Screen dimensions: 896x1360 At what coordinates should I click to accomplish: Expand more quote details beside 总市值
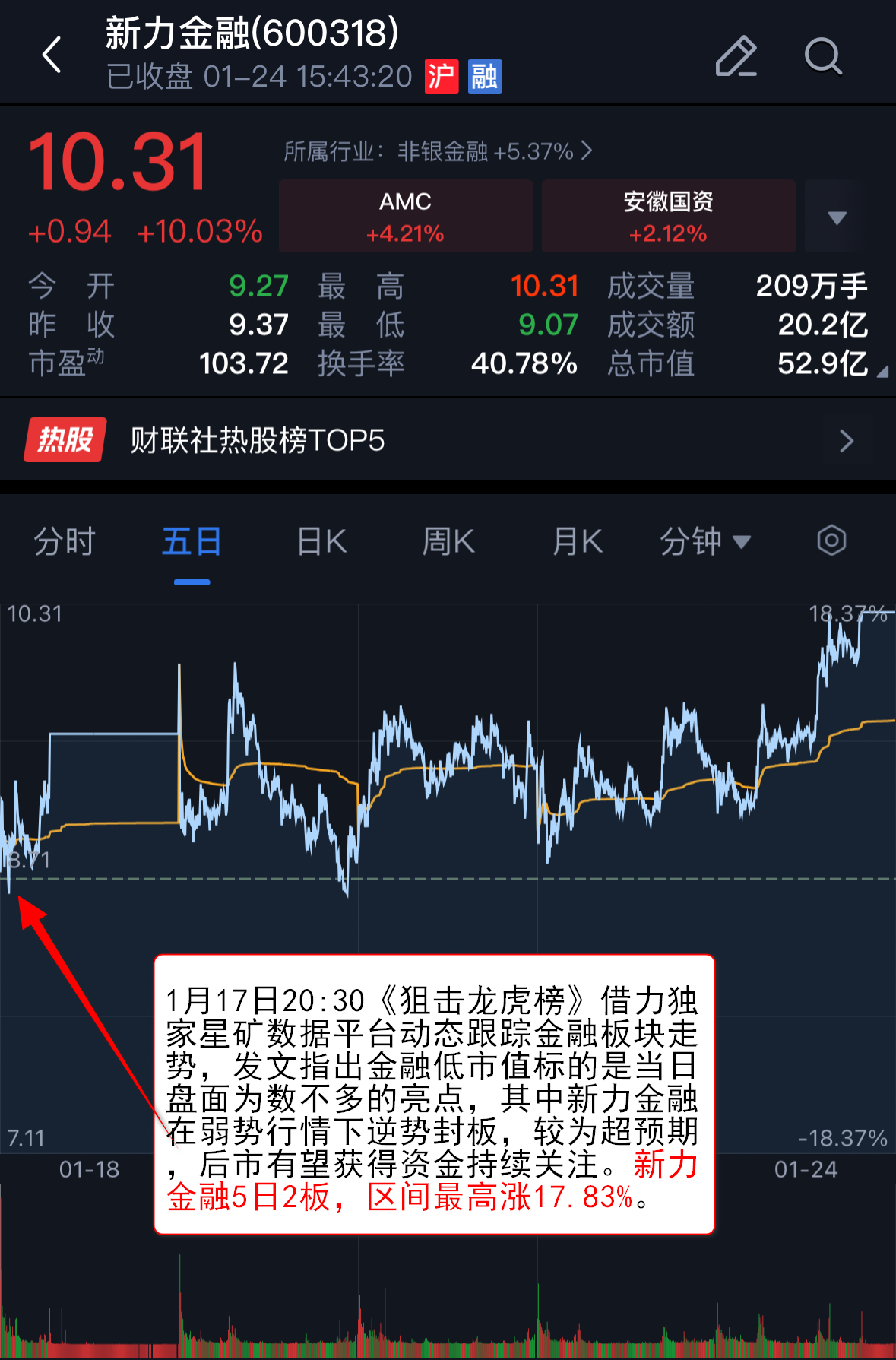click(882, 372)
